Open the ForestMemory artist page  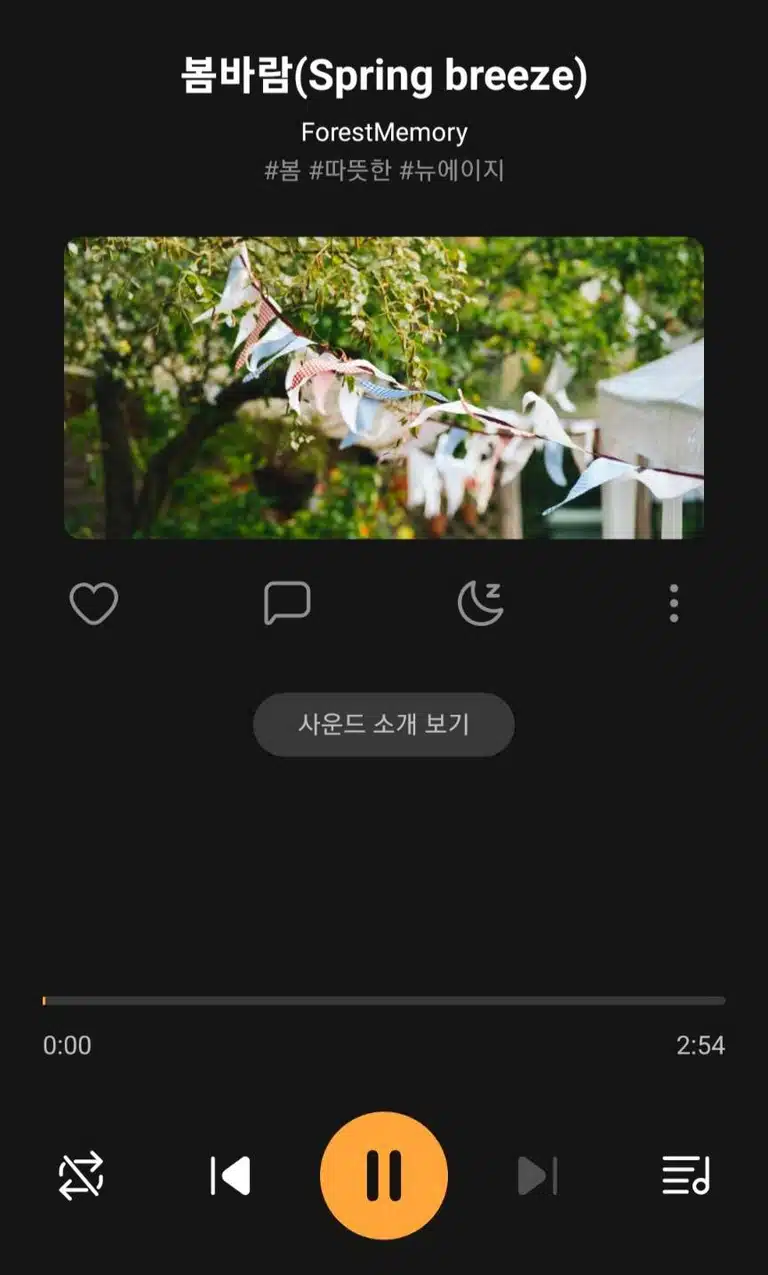point(384,132)
